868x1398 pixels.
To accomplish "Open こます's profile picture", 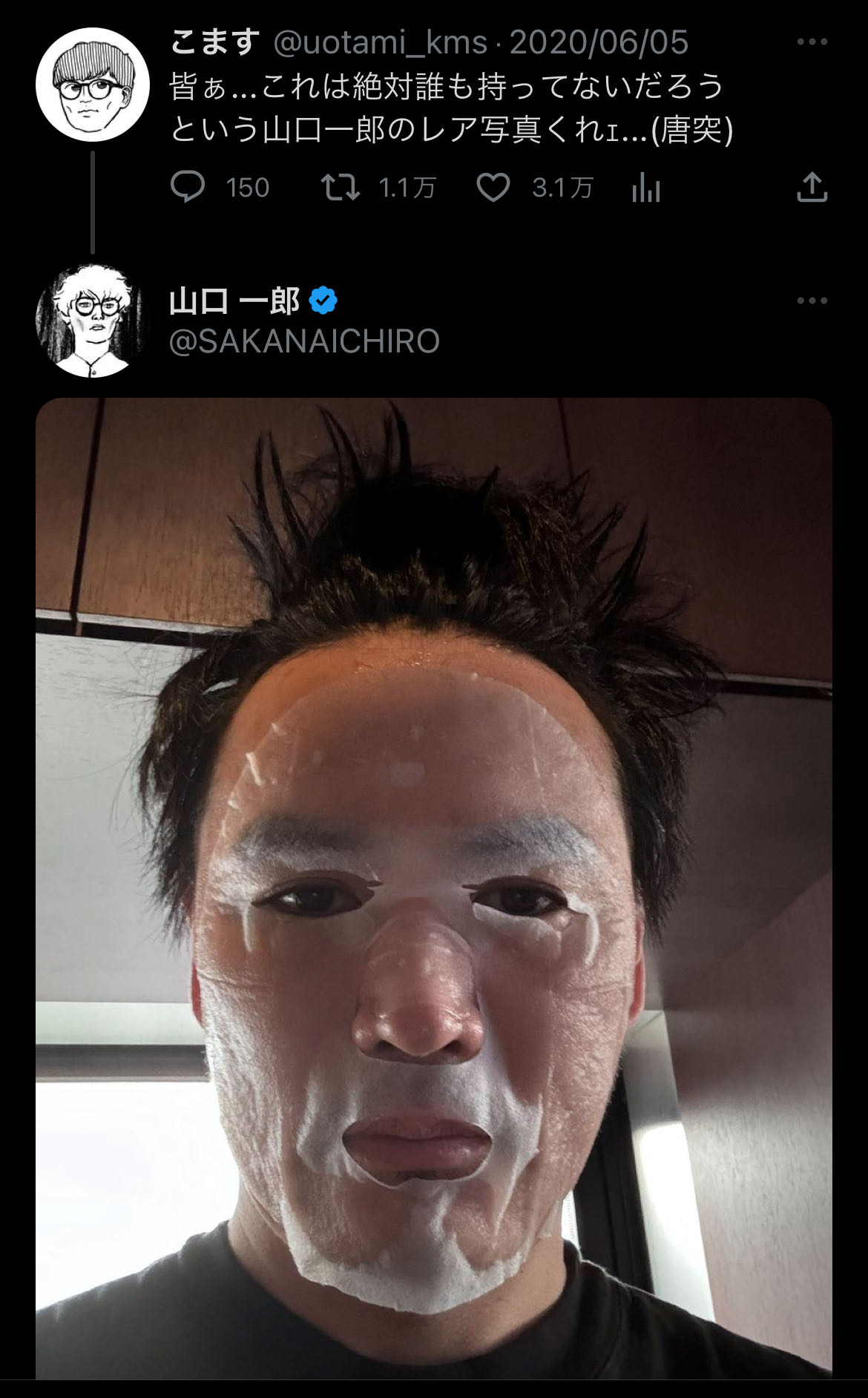I will (x=93, y=85).
